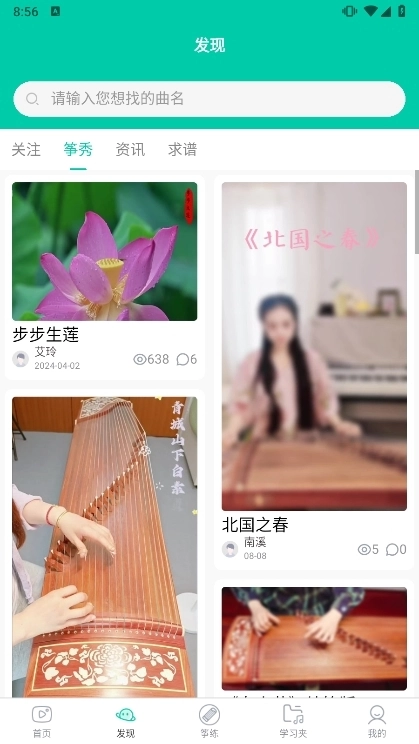Select the 筝秀 tab
Viewport: 419px width, 744px height.
(78, 149)
